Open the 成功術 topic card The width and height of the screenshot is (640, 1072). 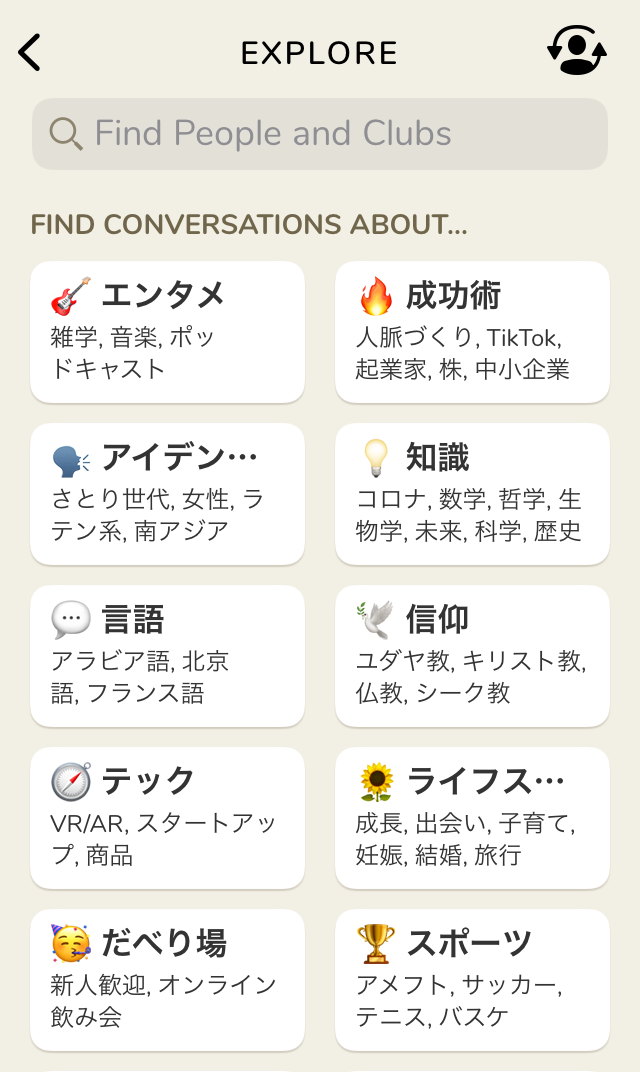tap(472, 332)
